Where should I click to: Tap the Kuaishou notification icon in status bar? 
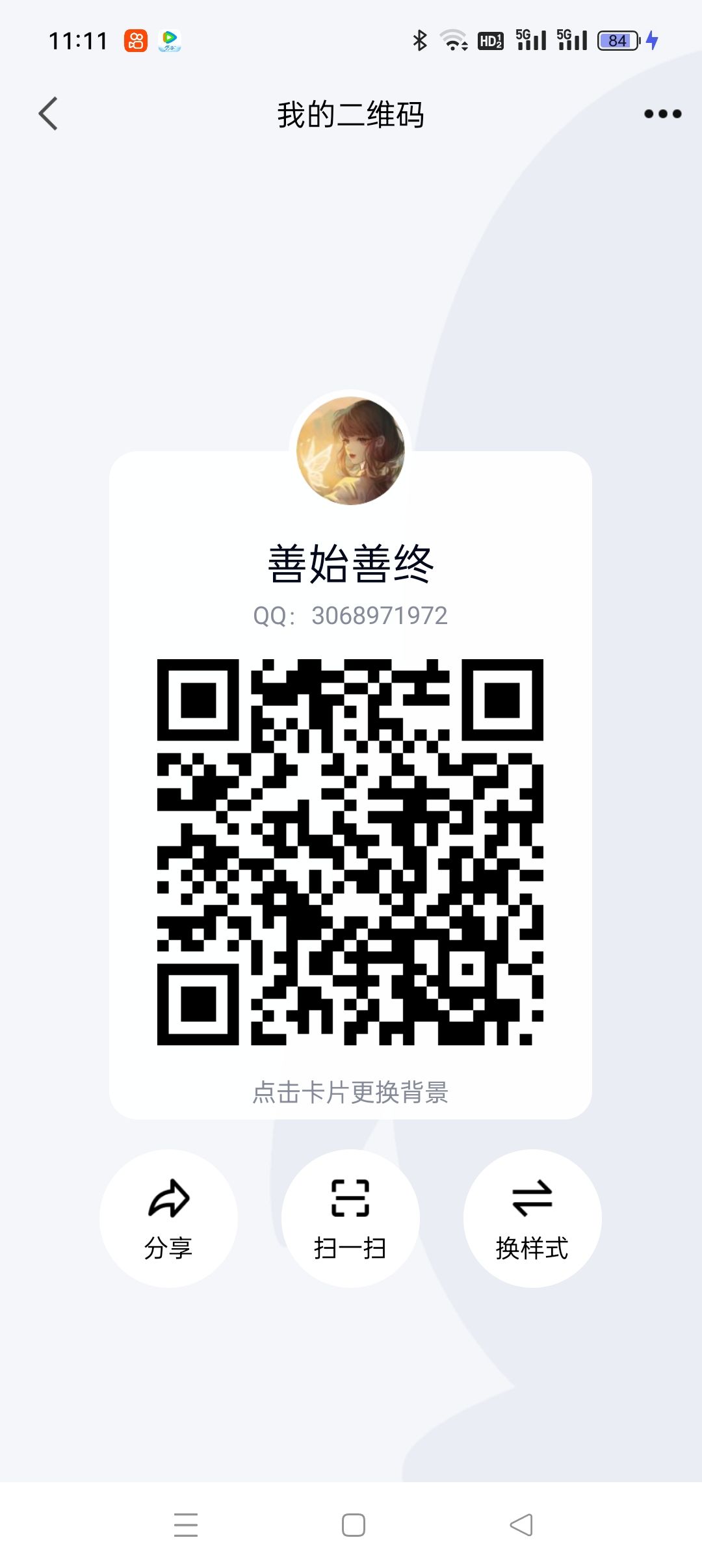pyautogui.click(x=135, y=40)
